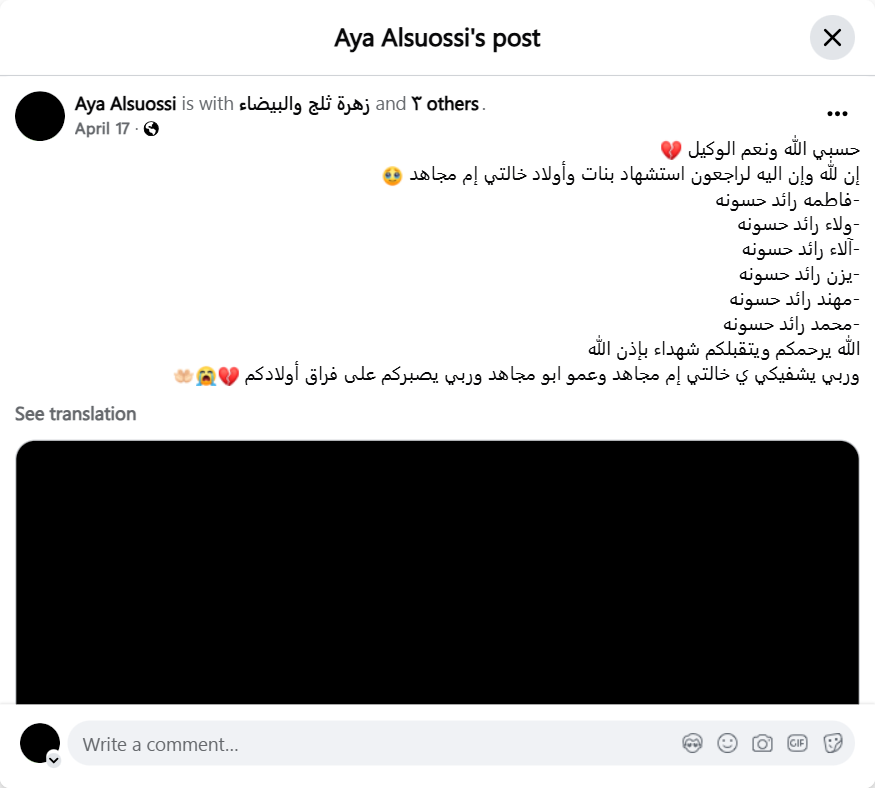Attach a photo to the comment
The height and width of the screenshot is (788, 875).
(762, 743)
